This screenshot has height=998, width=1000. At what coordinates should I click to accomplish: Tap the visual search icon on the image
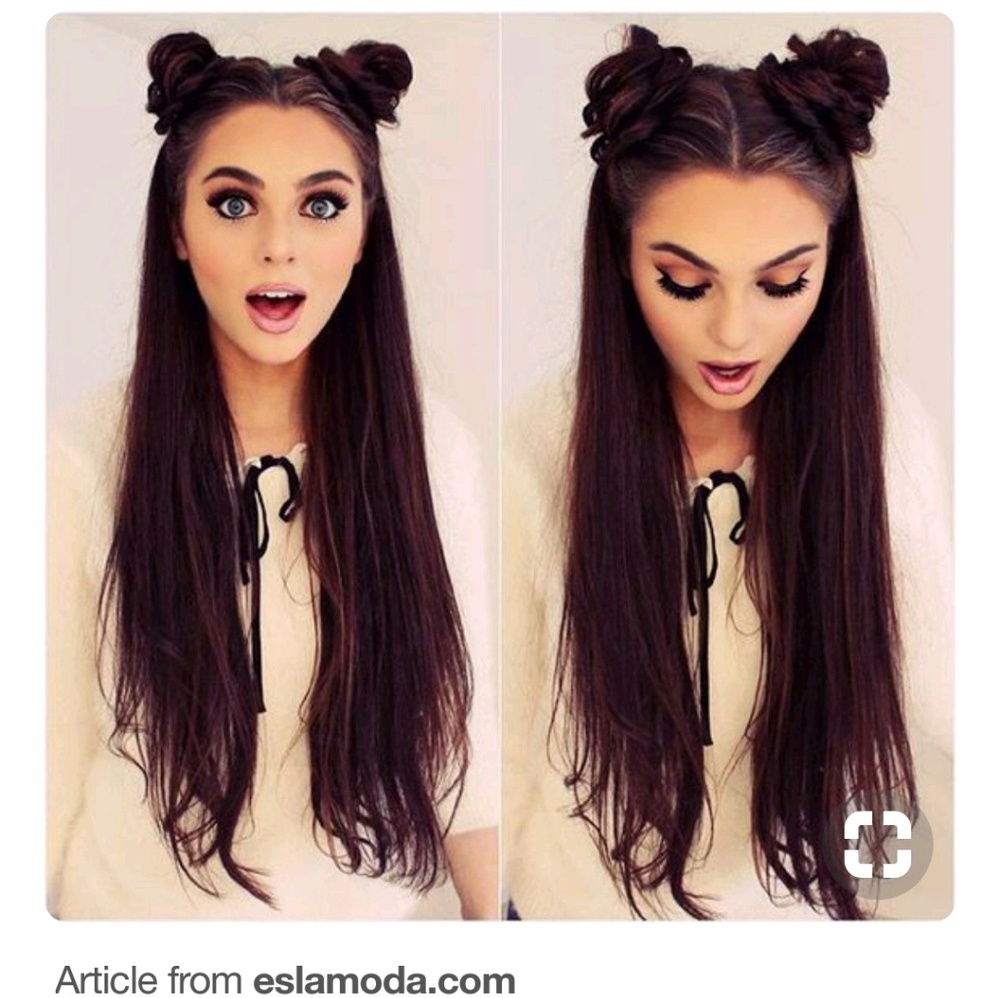(x=877, y=844)
